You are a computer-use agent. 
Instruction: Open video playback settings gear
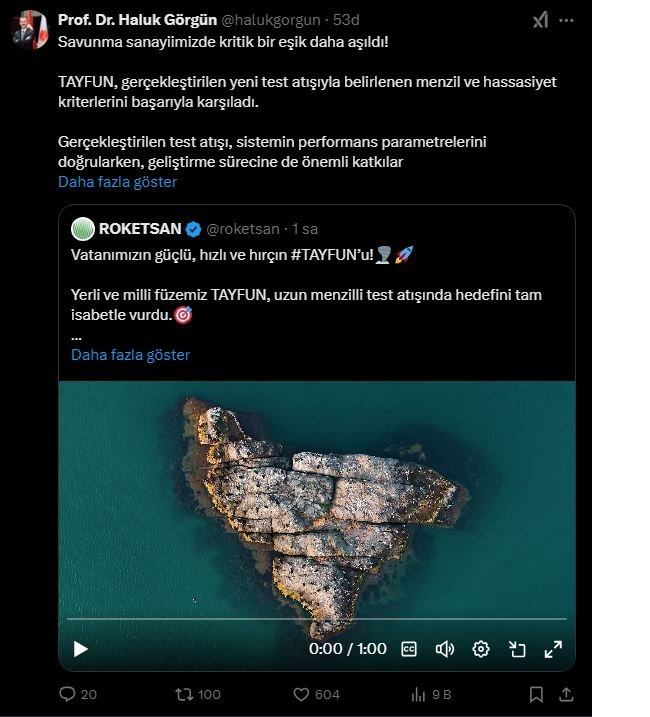coord(481,649)
